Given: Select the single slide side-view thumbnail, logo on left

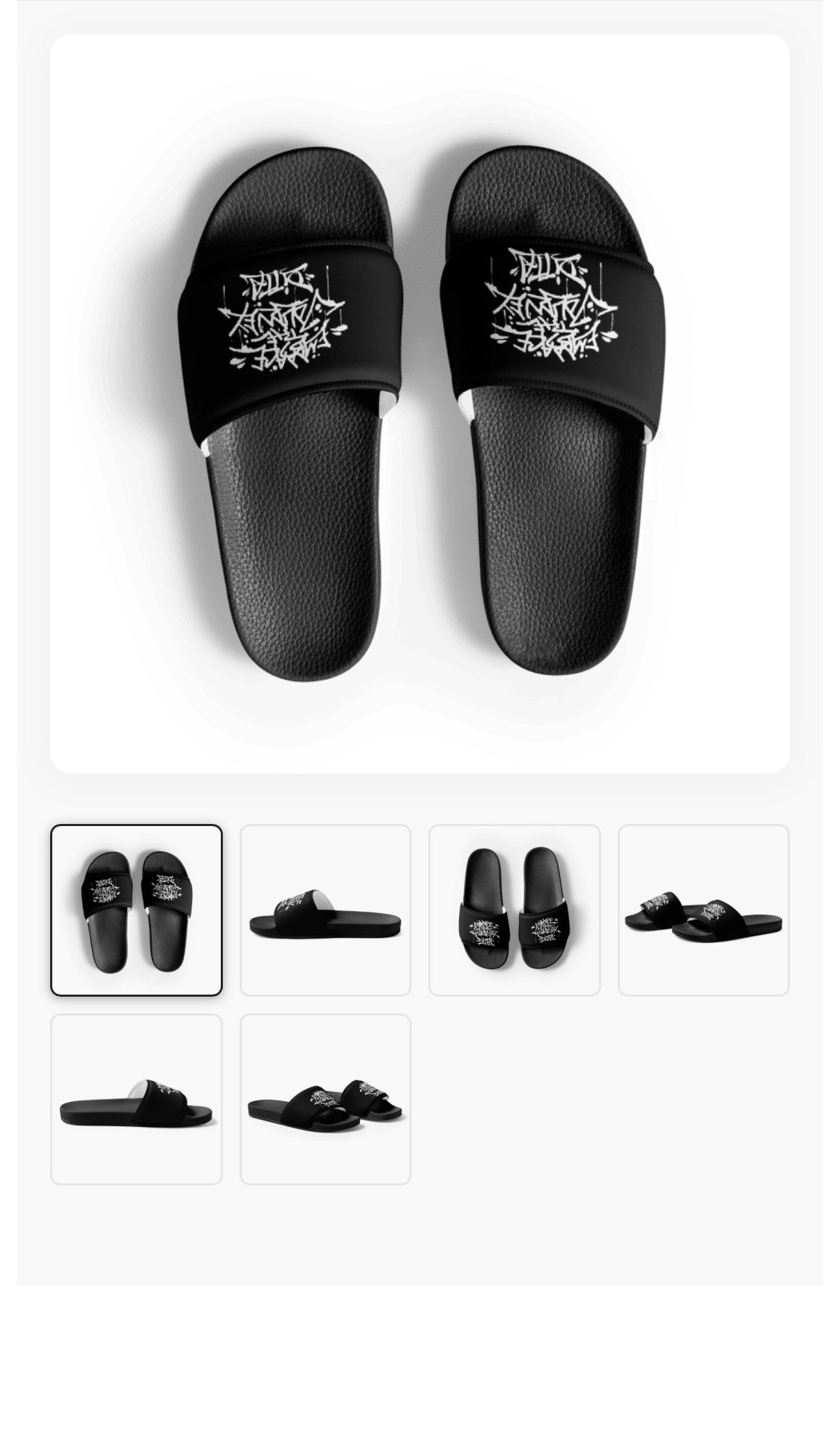Looking at the screenshot, I should (x=325, y=910).
